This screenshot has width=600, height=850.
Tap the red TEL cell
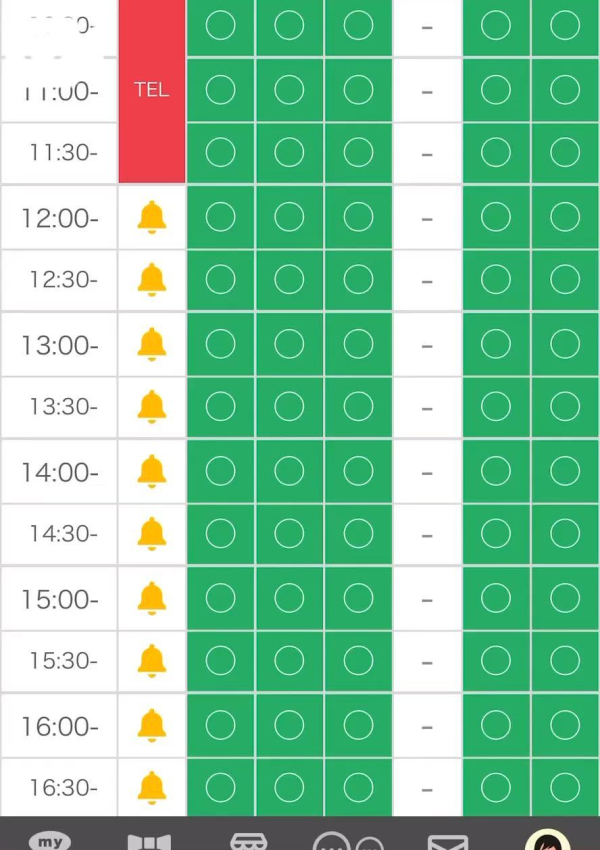152,90
